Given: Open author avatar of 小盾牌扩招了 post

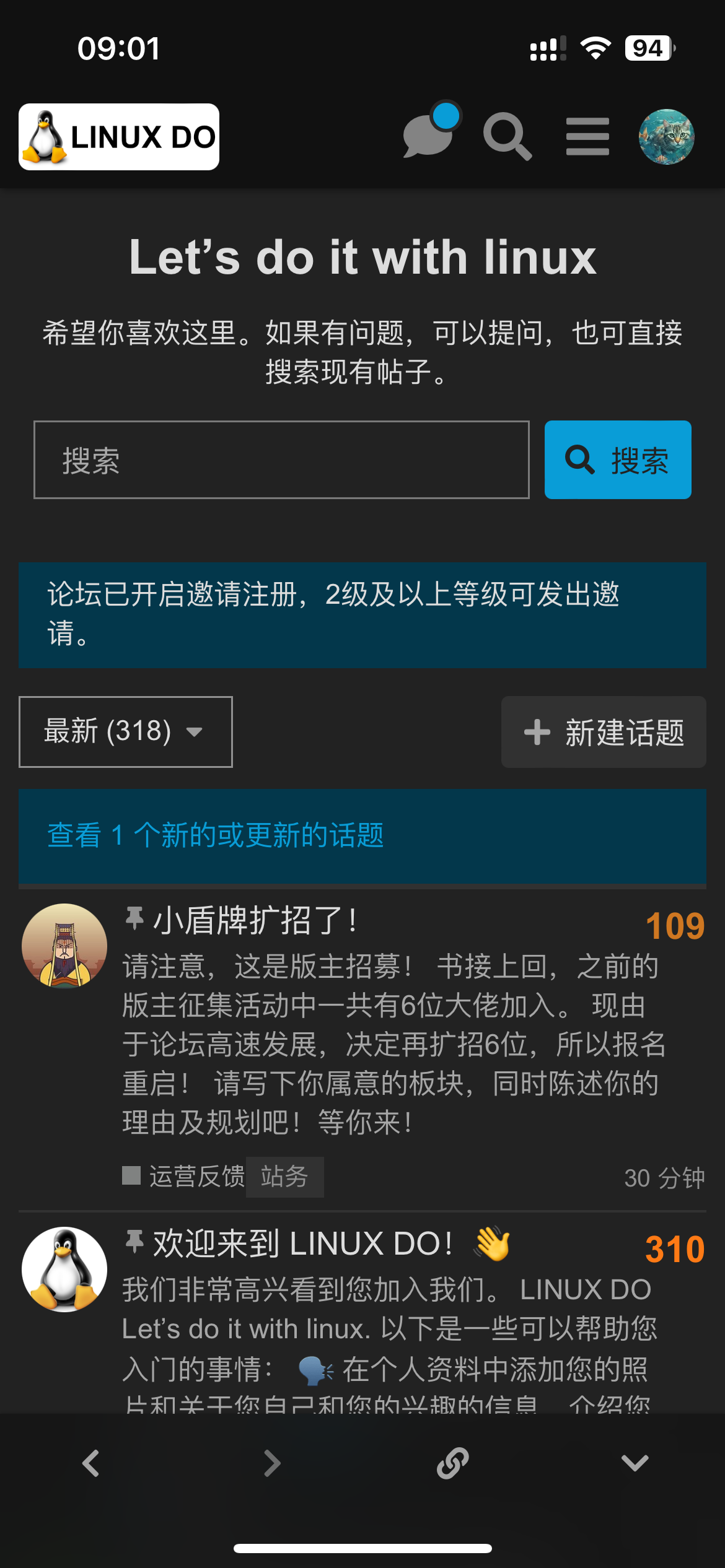Looking at the screenshot, I should click(x=64, y=946).
